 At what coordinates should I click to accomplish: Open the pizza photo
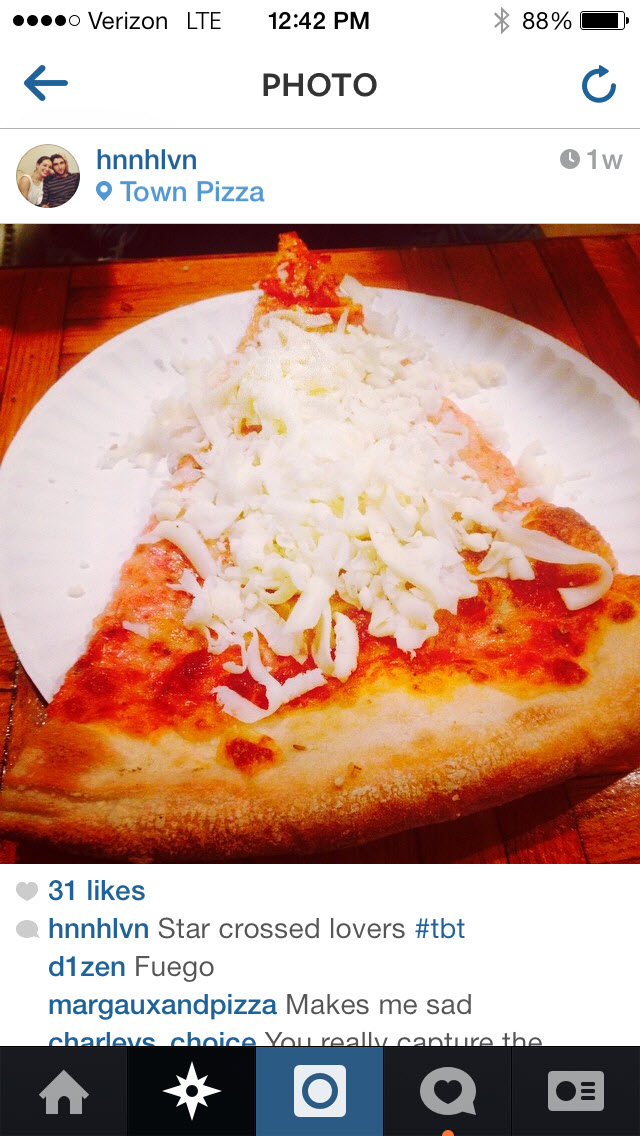[320, 544]
